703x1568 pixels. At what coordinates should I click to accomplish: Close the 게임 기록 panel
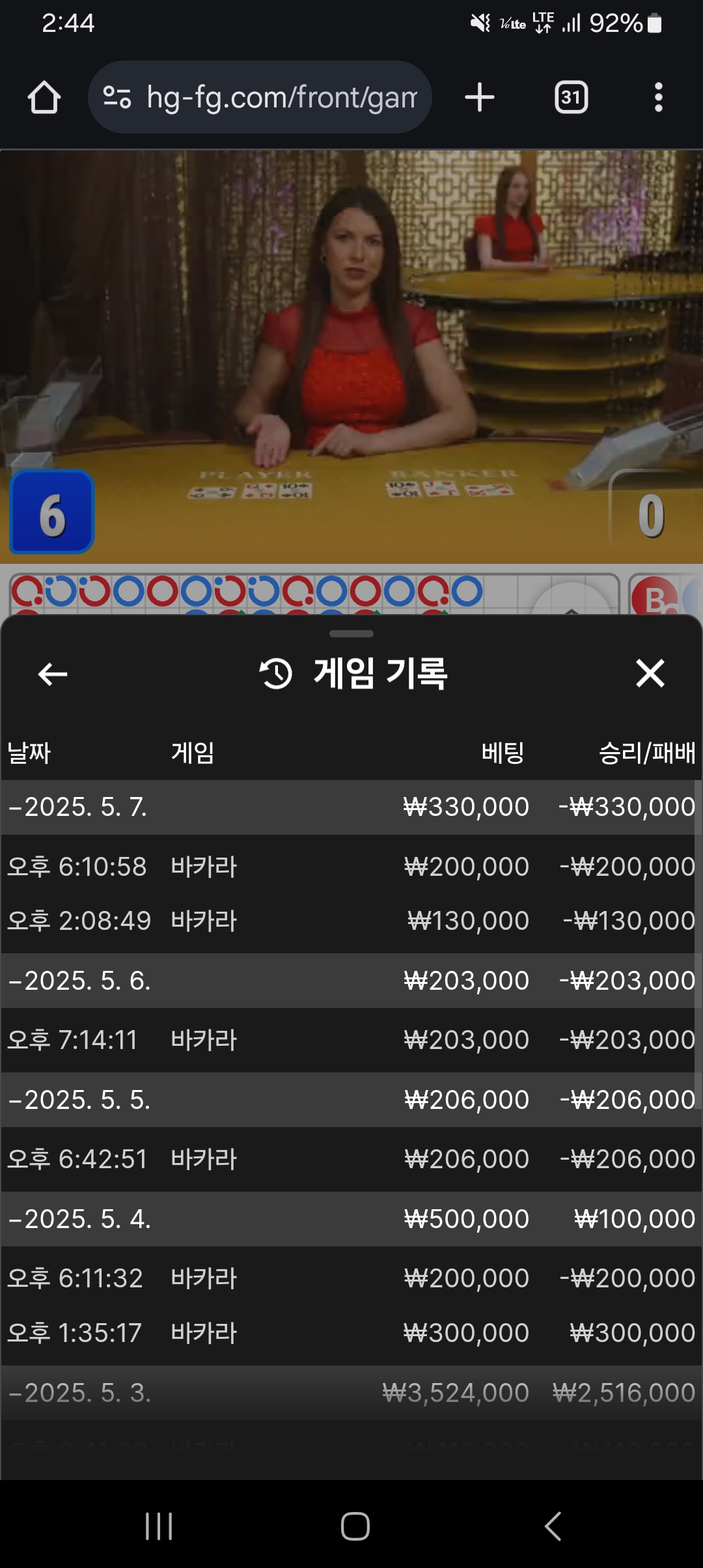(650, 673)
